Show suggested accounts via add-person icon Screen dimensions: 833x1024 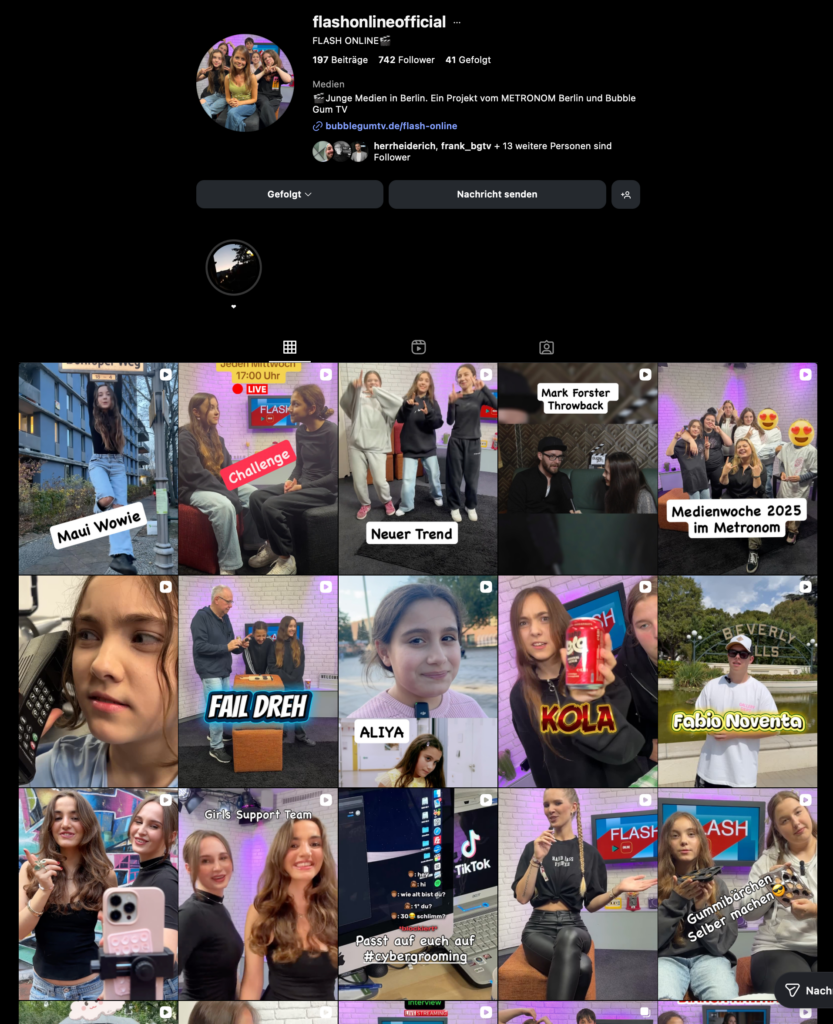pyautogui.click(x=625, y=194)
